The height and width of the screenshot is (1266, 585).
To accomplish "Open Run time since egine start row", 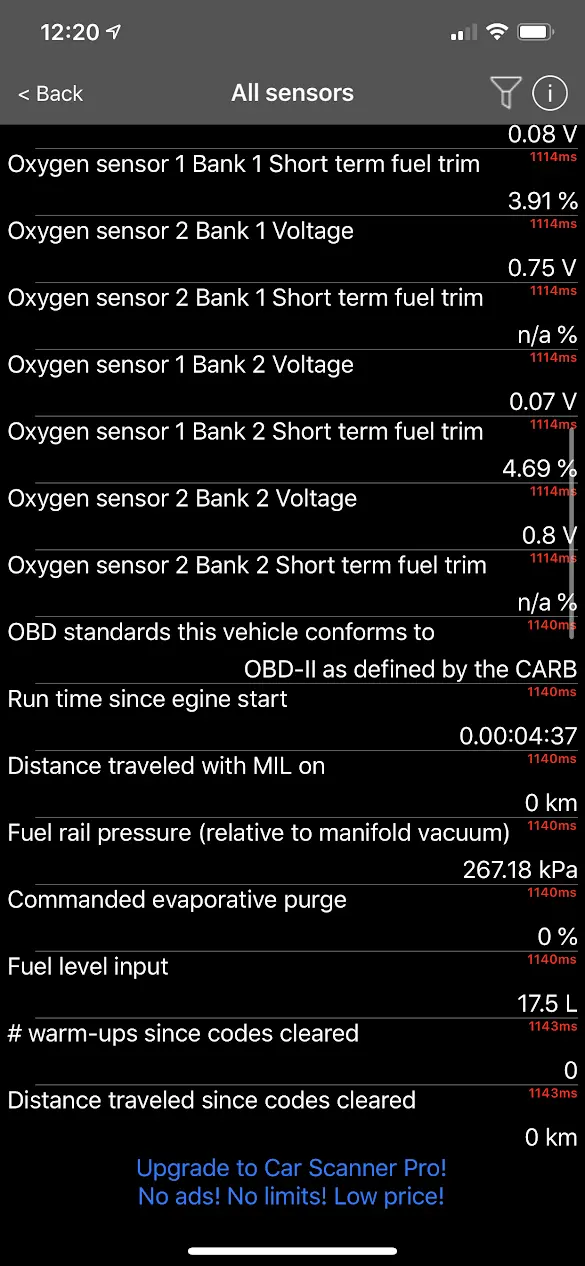I will coord(292,717).
